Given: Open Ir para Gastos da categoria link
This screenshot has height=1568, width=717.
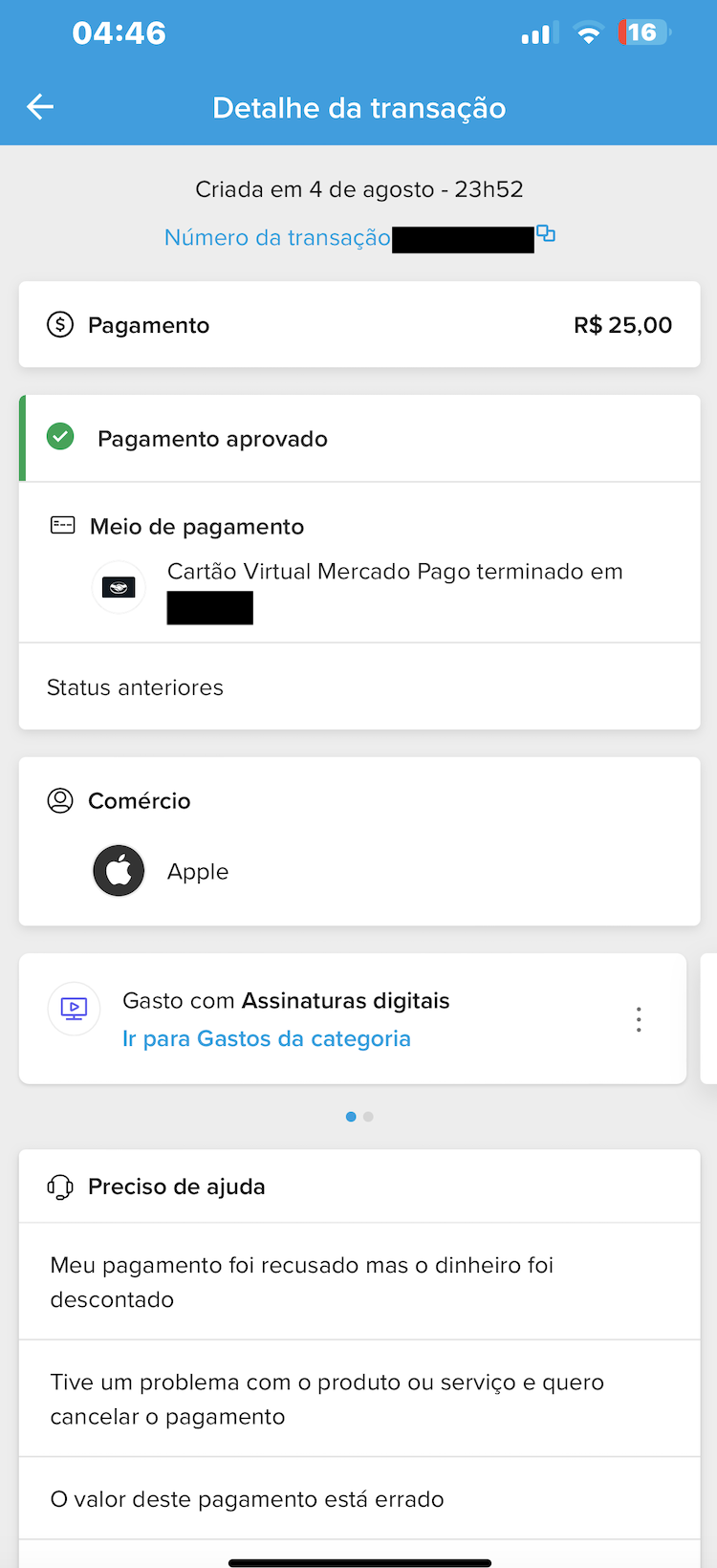Looking at the screenshot, I should (266, 1039).
